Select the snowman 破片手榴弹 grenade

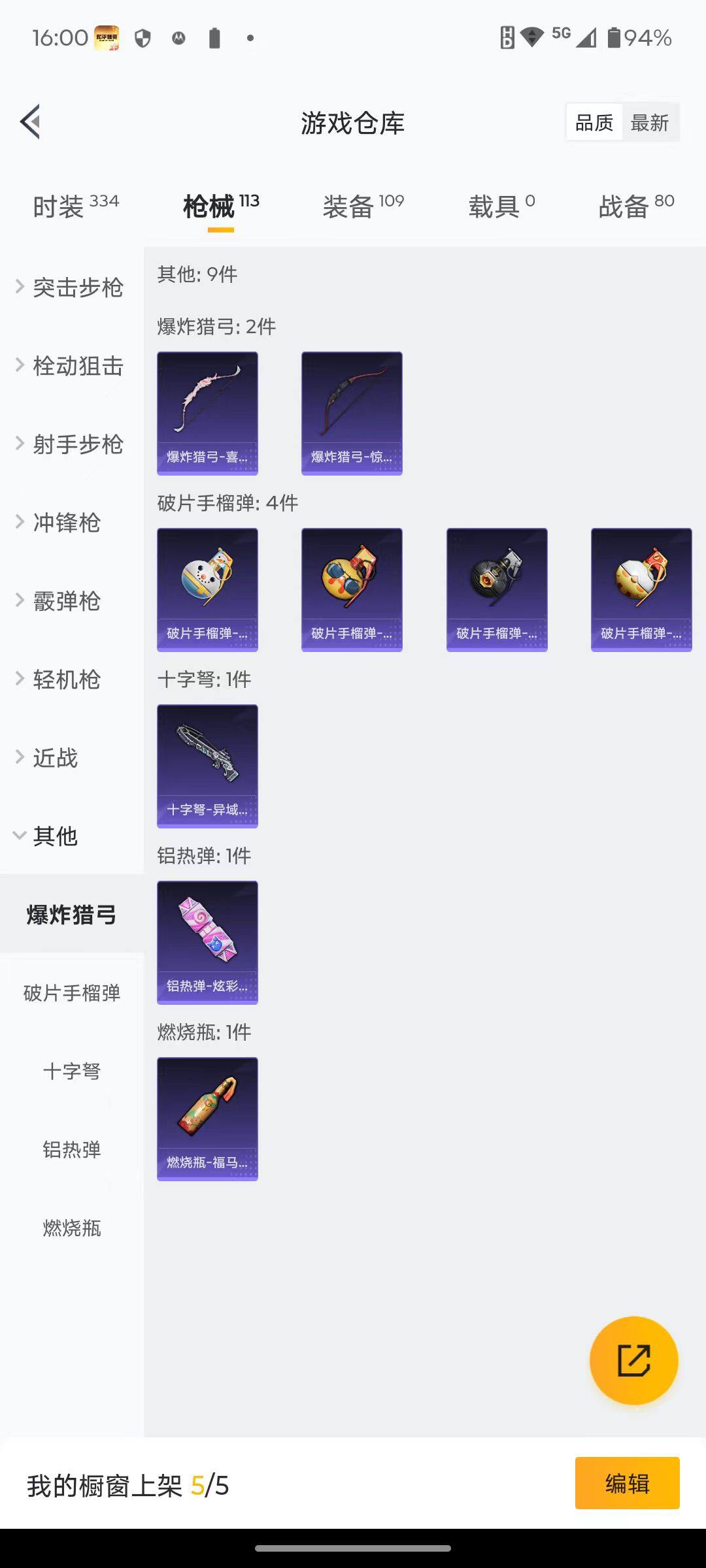(207, 588)
